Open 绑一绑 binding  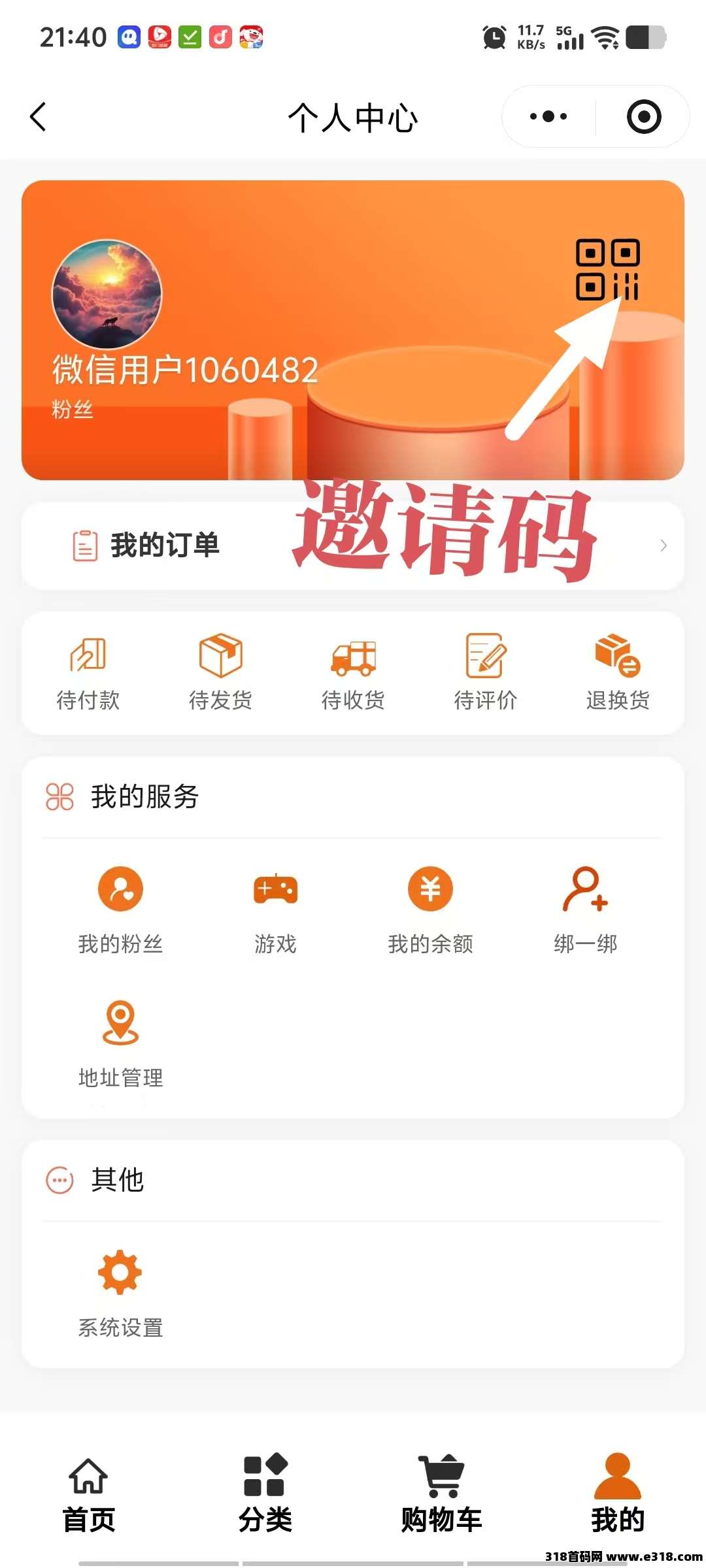(x=585, y=909)
